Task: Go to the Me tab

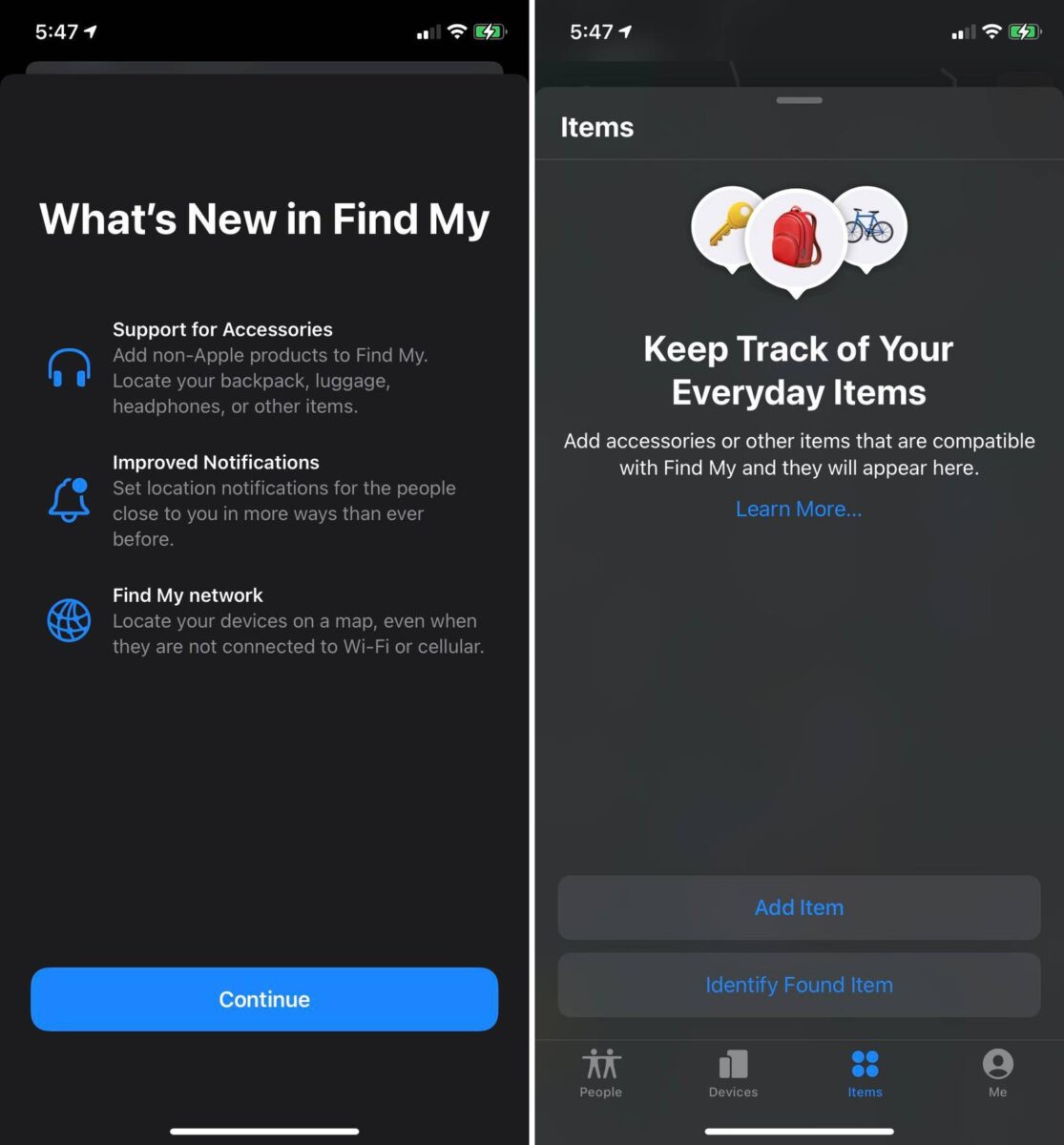Action: 997,1073
